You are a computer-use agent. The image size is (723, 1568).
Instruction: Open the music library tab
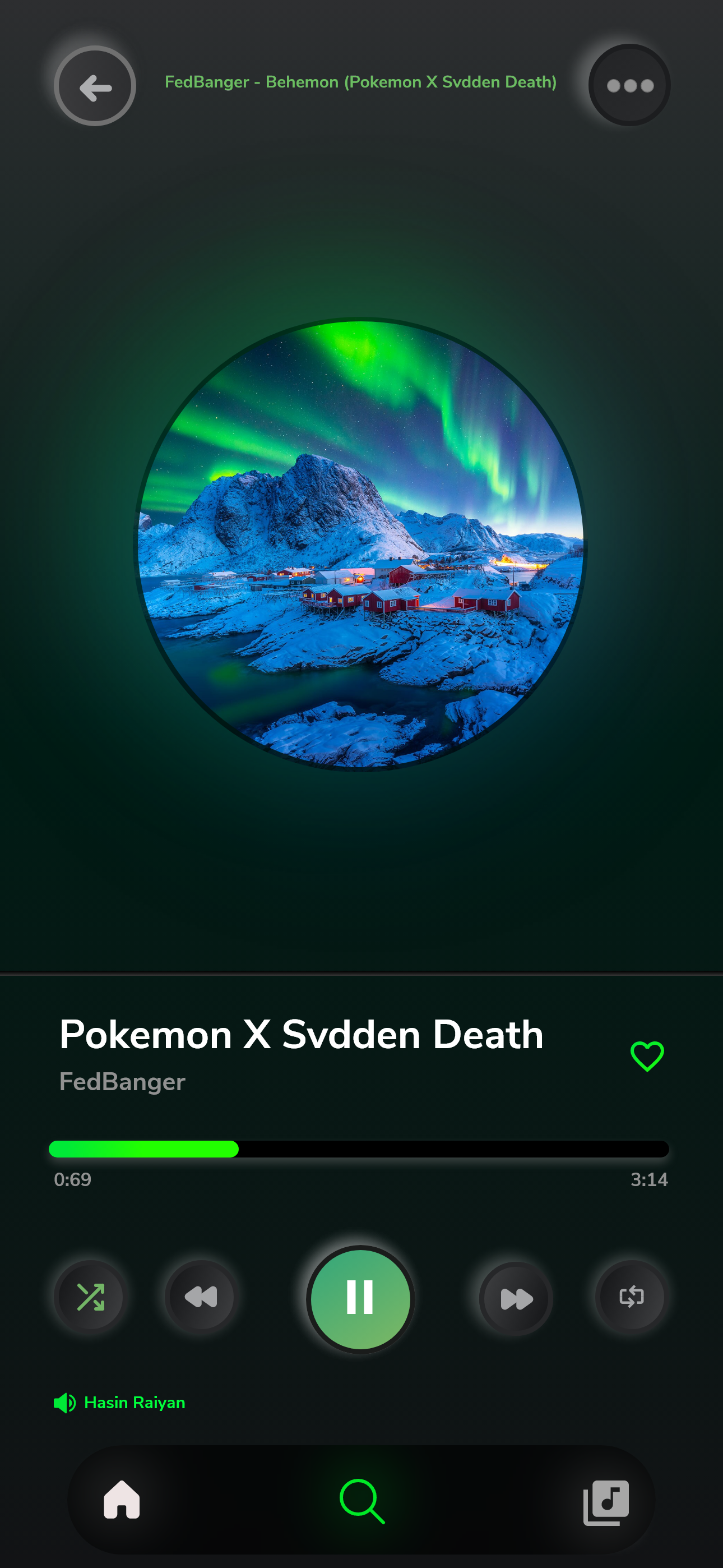click(x=605, y=1502)
